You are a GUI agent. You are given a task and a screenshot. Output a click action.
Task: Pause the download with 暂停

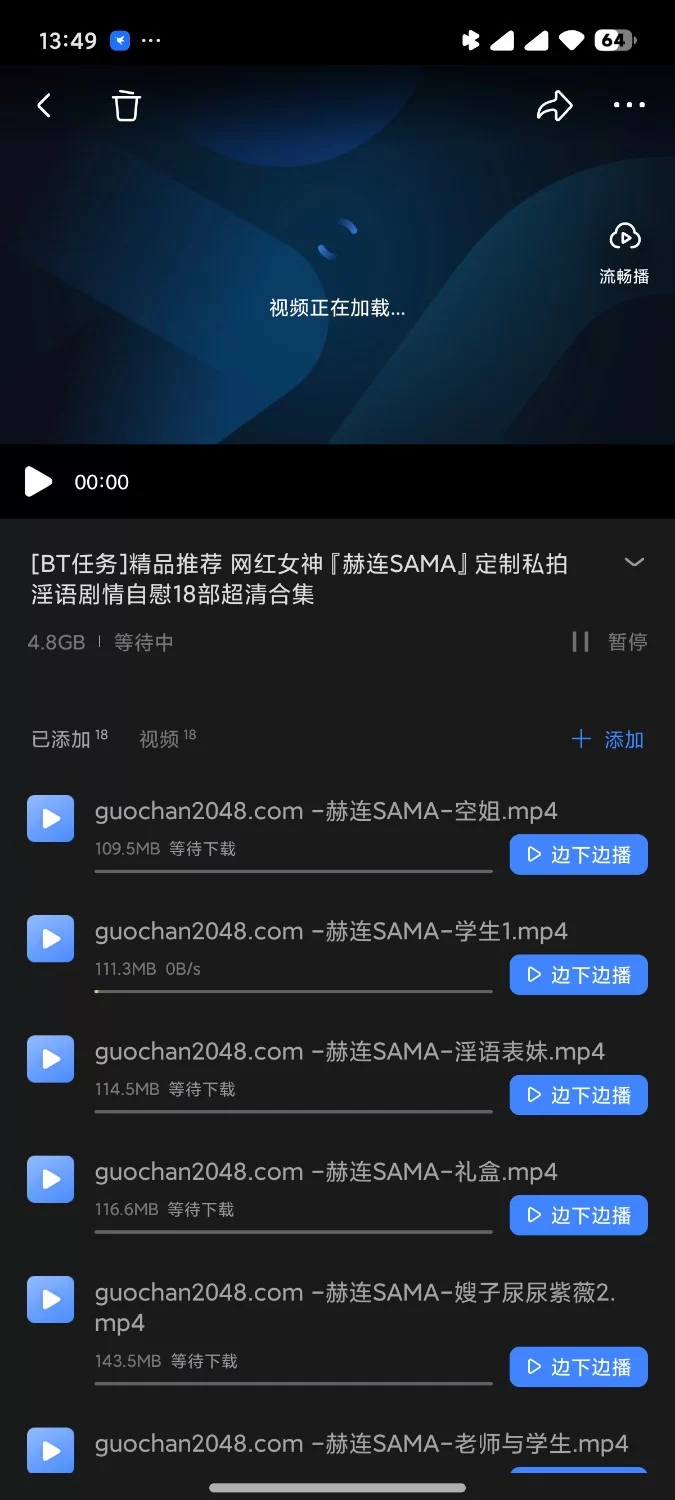[x=609, y=642]
